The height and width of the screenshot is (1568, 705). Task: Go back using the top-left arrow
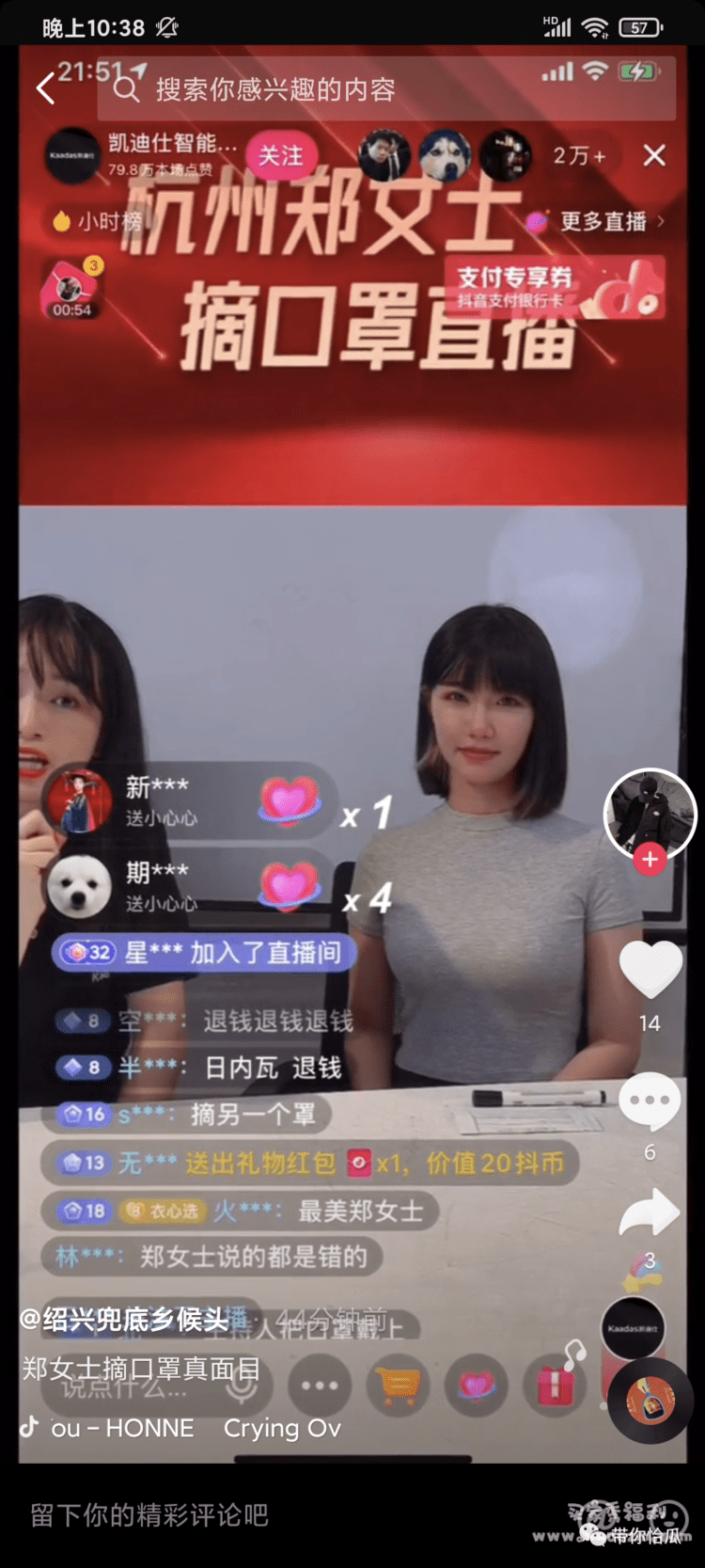coord(45,89)
